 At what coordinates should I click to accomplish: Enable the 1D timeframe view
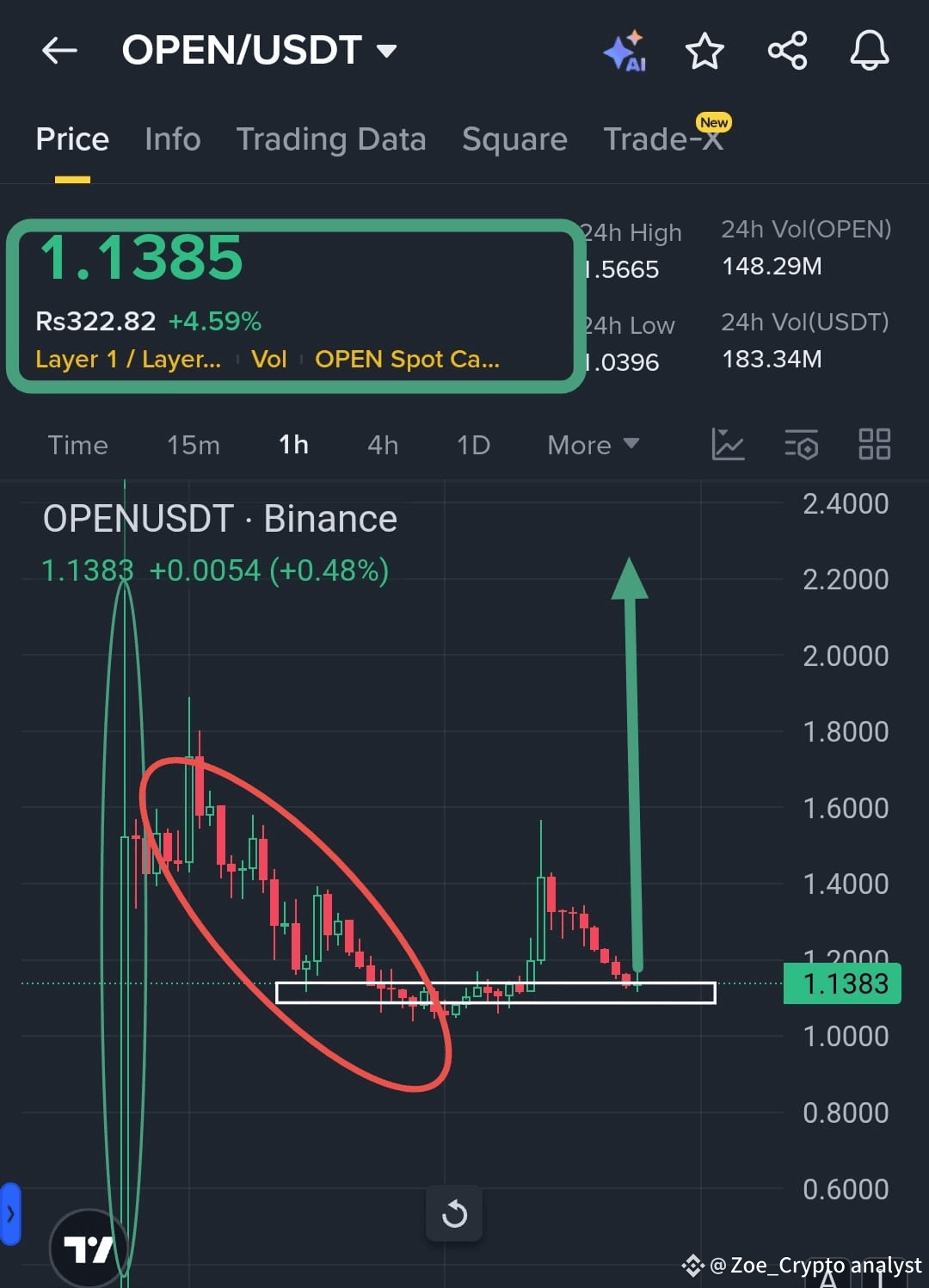click(472, 445)
